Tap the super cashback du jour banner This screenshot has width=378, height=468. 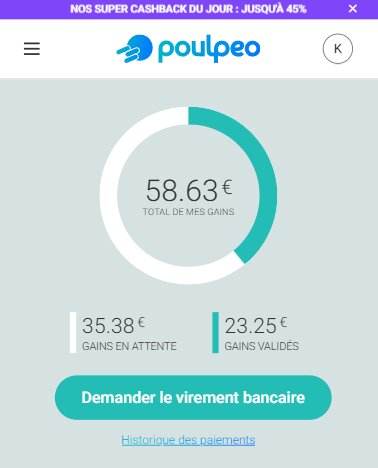pyautogui.click(x=188, y=9)
